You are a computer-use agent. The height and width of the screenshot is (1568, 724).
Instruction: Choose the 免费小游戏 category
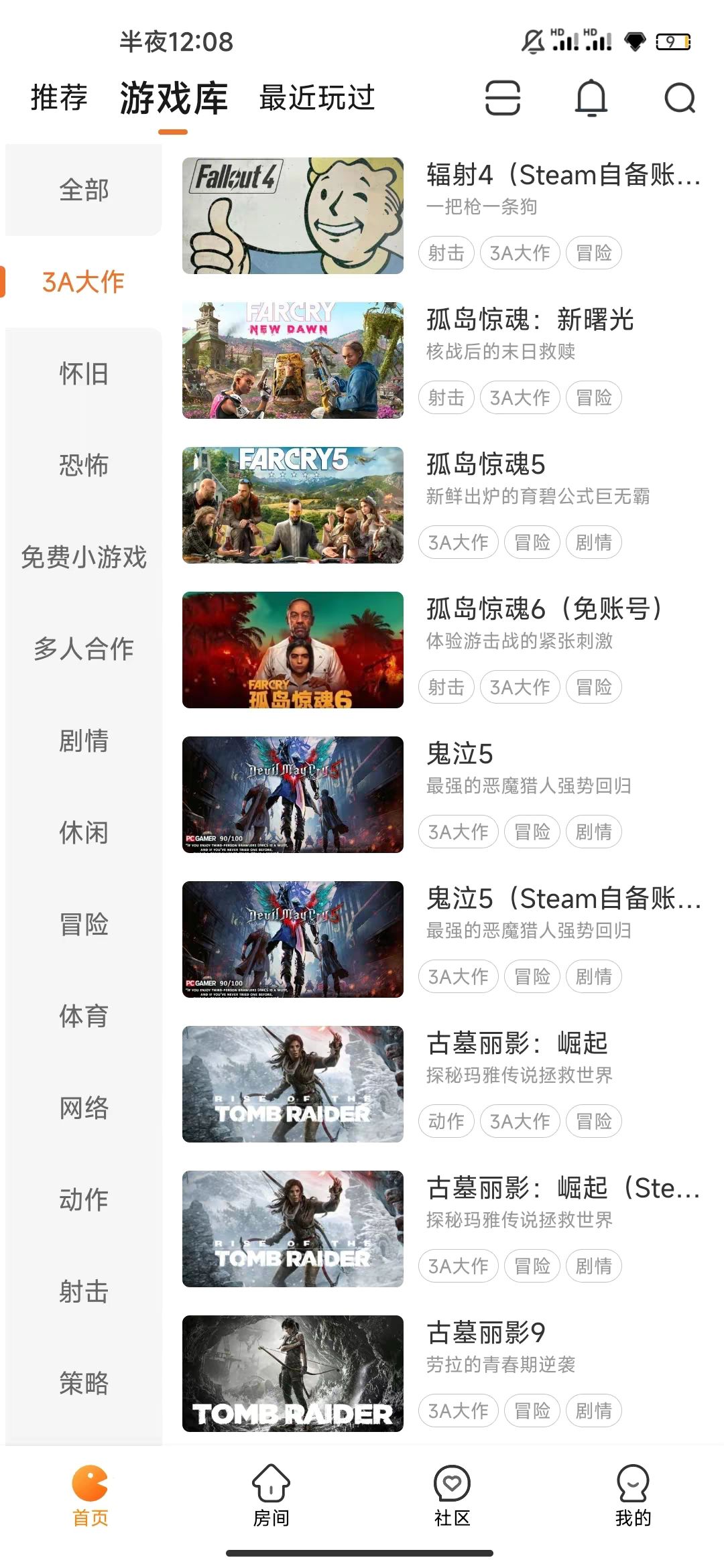click(84, 558)
